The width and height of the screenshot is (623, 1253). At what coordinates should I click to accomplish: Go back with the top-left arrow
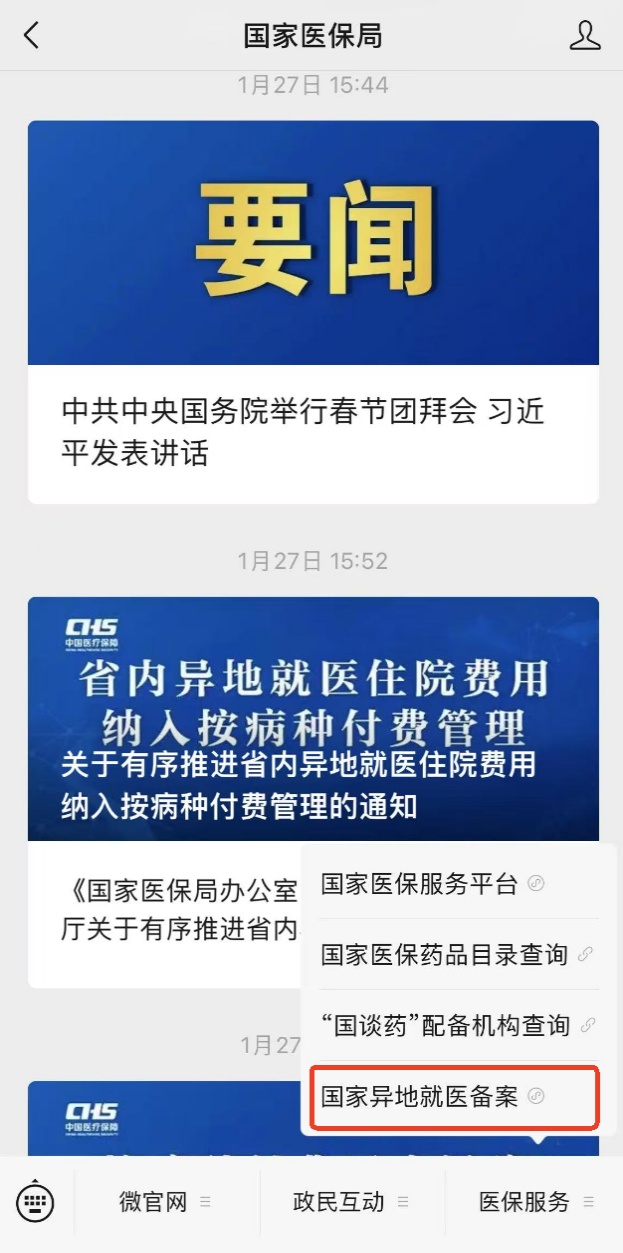pyautogui.click(x=32, y=36)
